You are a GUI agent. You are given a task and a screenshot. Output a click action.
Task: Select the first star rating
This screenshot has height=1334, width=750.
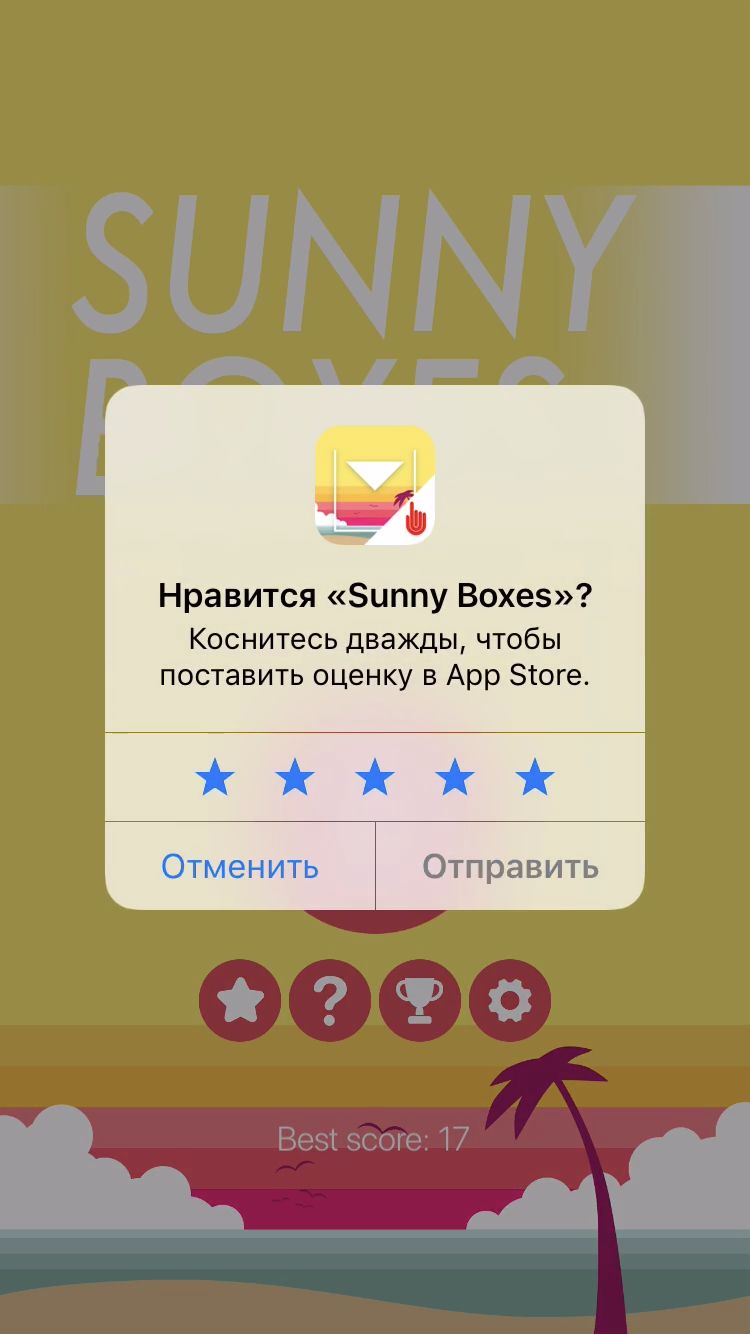(x=215, y=777)
